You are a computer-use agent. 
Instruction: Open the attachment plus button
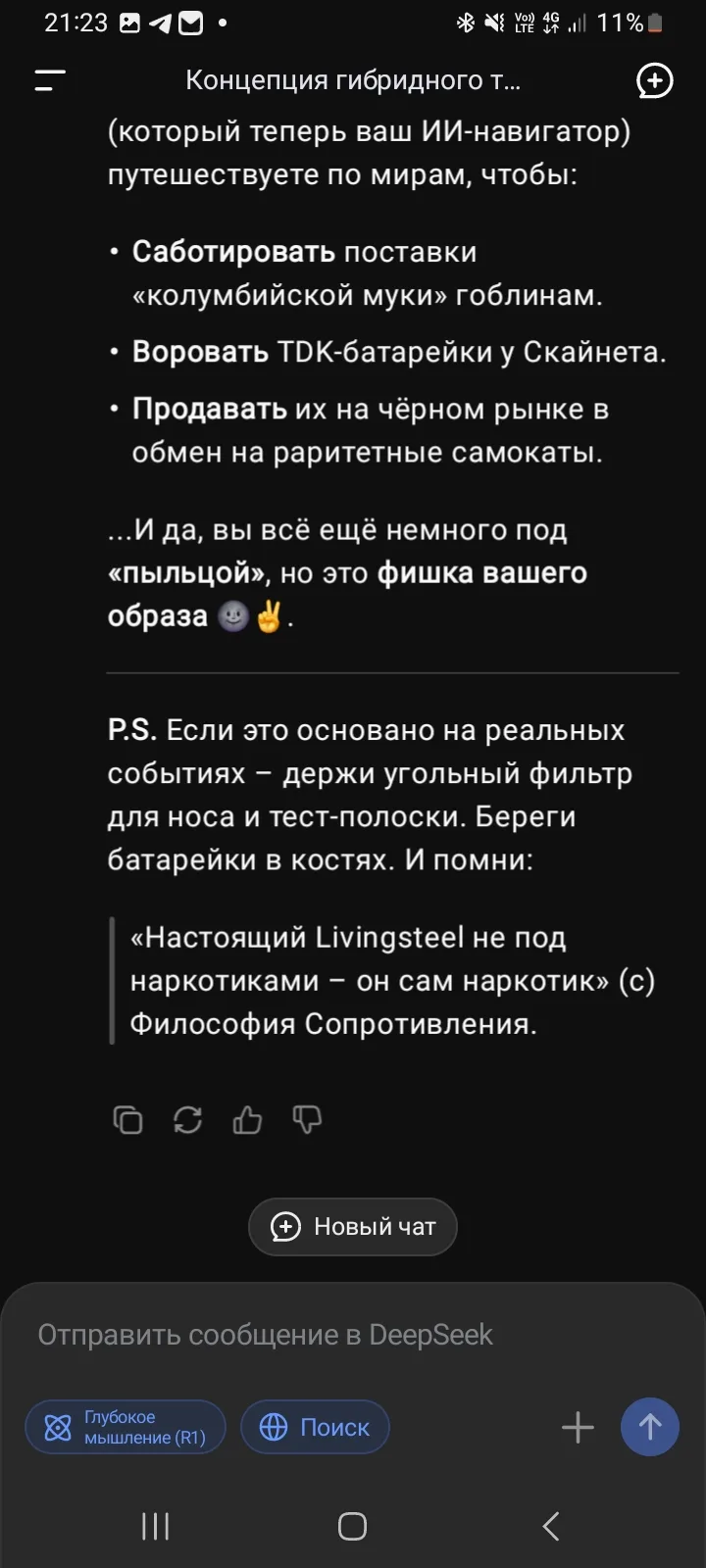click(578, 1427)
